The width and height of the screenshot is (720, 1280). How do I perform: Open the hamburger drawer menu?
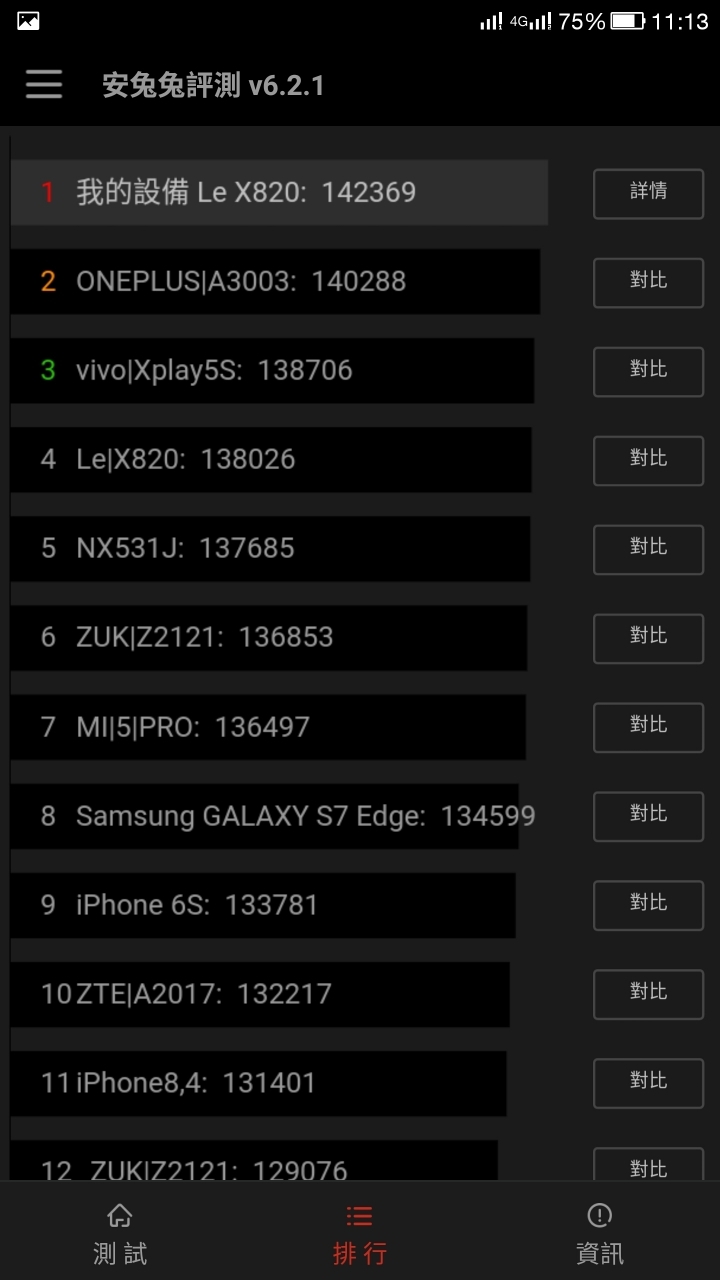click(44, 84)
